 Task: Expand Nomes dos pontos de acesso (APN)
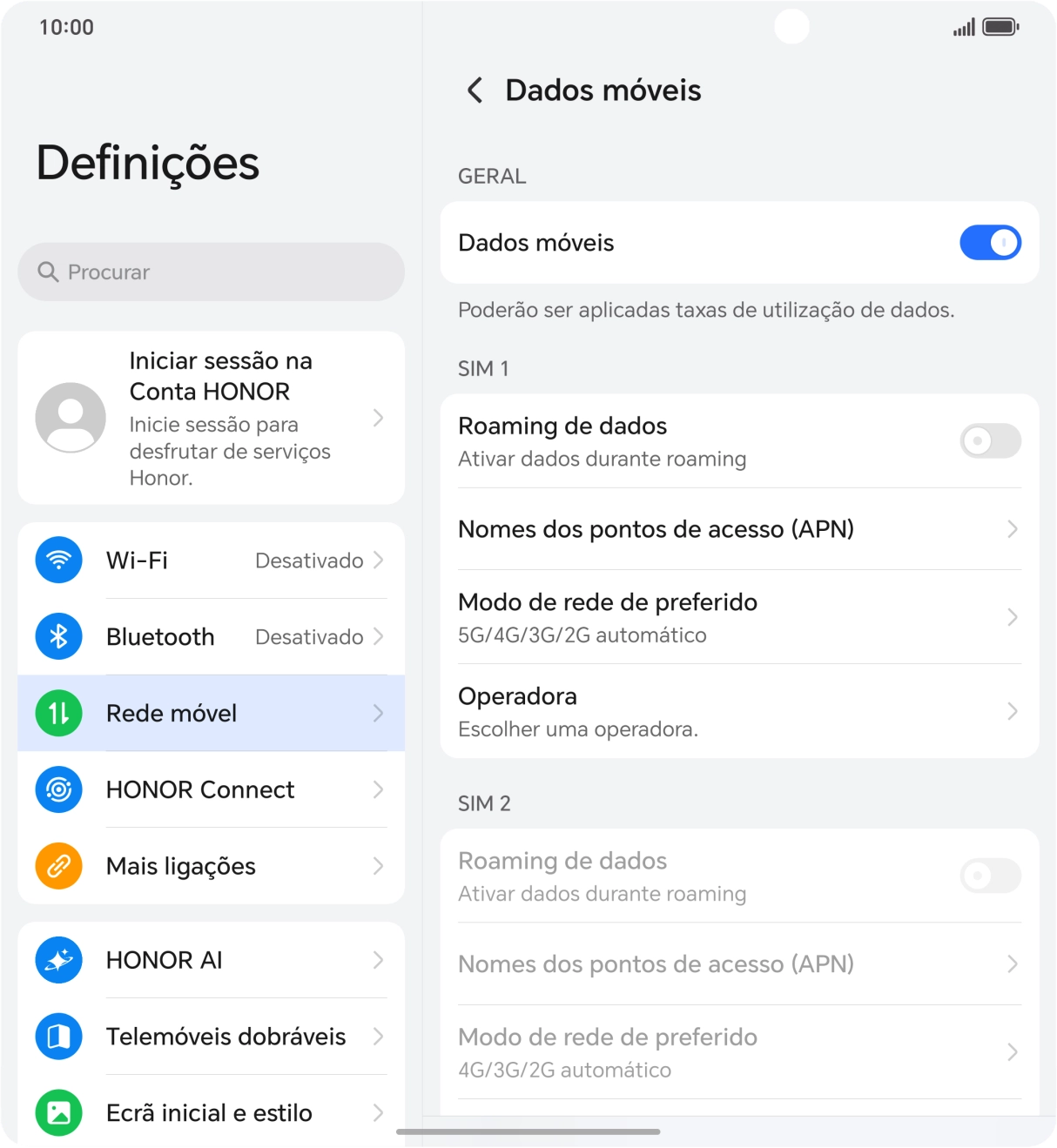click(x=738, y=529)
